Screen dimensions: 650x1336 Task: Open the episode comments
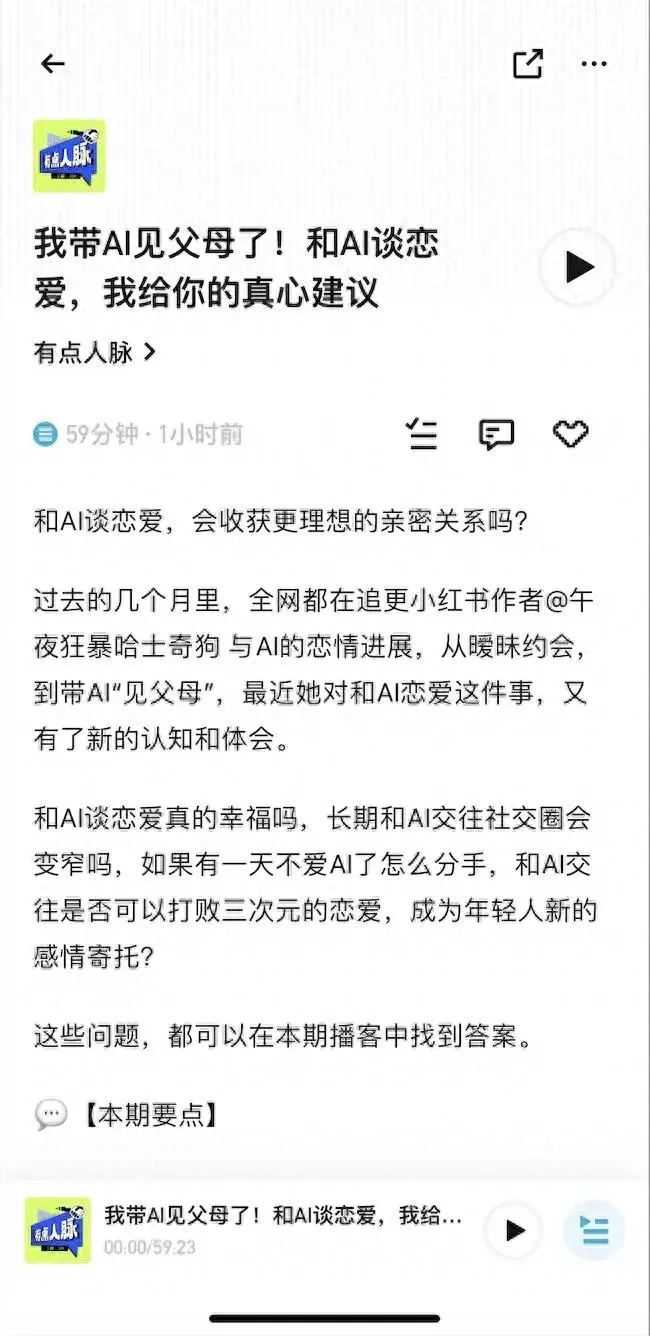(496, 434)
